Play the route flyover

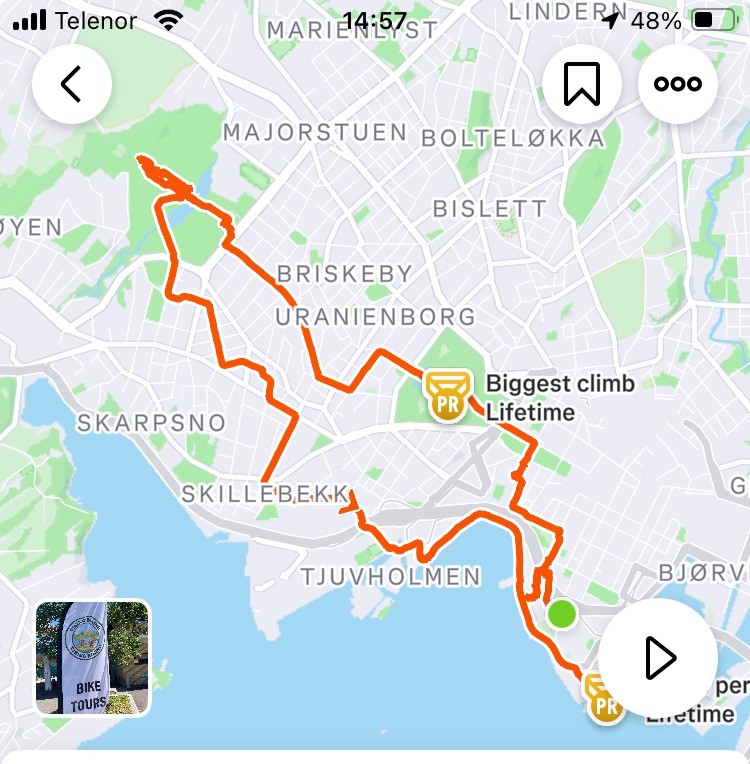(658, 658)
